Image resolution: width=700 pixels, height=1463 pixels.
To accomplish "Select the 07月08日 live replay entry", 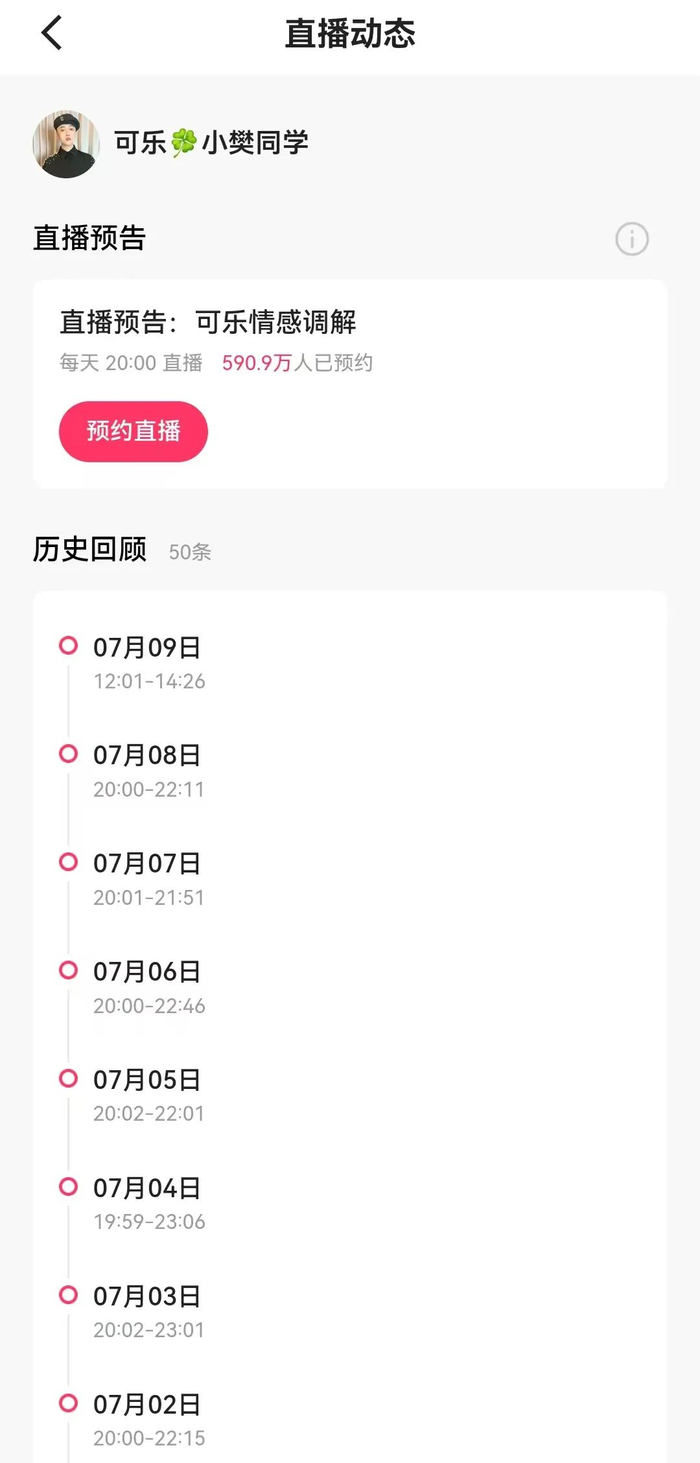I will pyautogui.click(x=148, y=770).
